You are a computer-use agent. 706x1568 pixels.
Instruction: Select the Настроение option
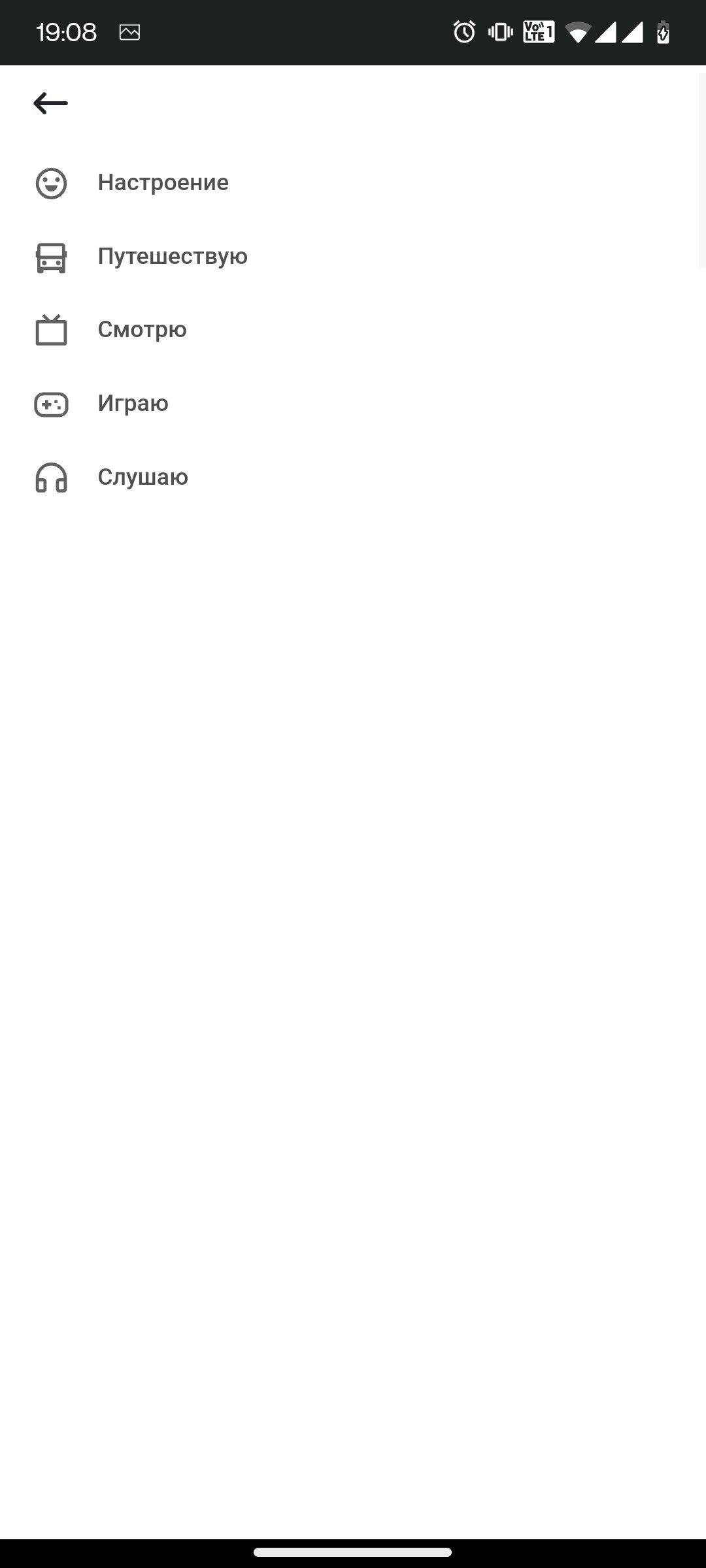pos(353,183)
